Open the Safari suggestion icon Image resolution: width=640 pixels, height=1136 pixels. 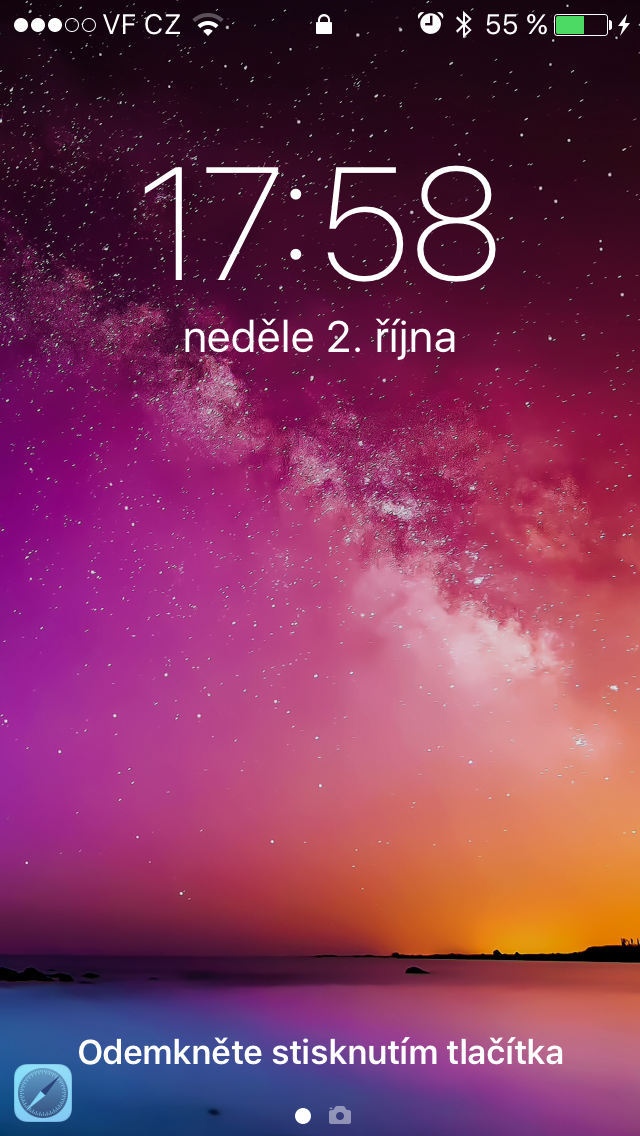[x=43, y=1092]
